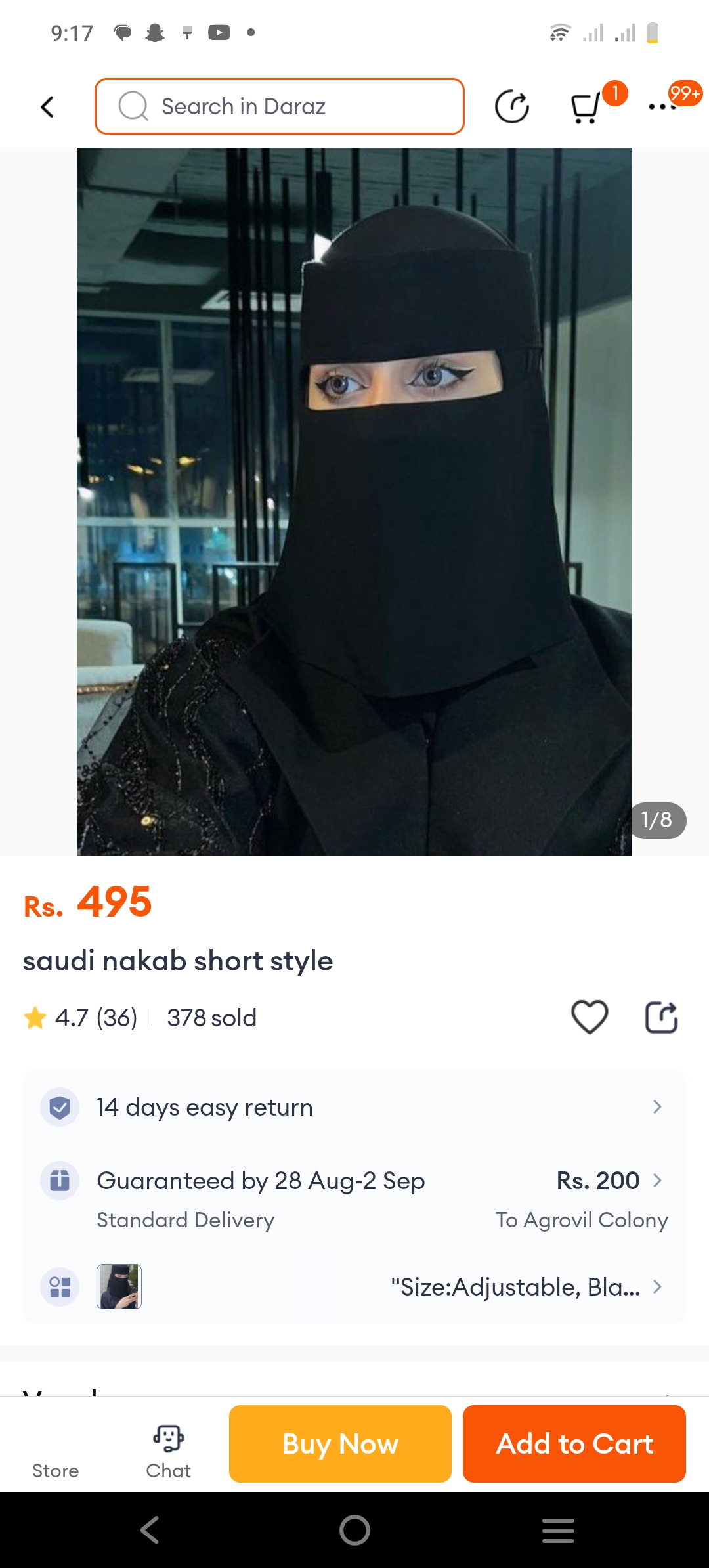Open the circular arrow icon beside search

click(511, 107)
